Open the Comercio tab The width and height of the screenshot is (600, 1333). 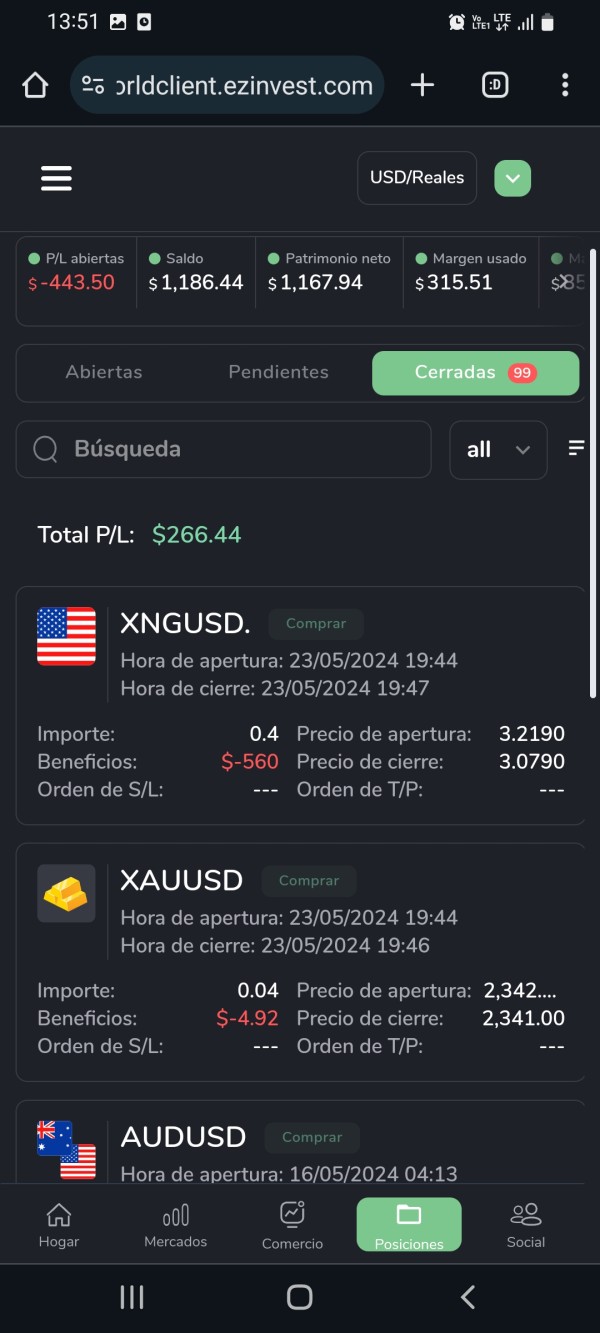point(292,1225)
